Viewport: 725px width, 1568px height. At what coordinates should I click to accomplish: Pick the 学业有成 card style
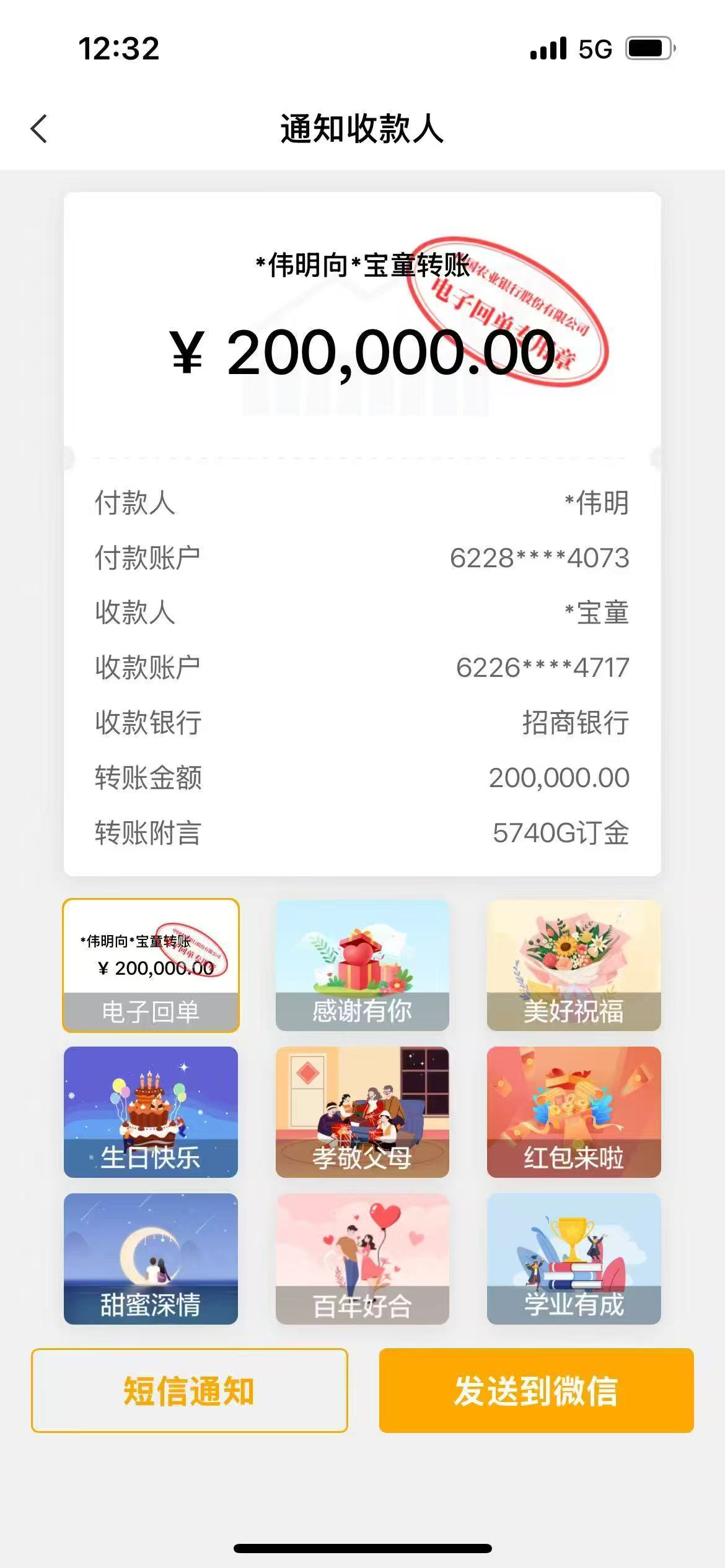click(574, 1258)
